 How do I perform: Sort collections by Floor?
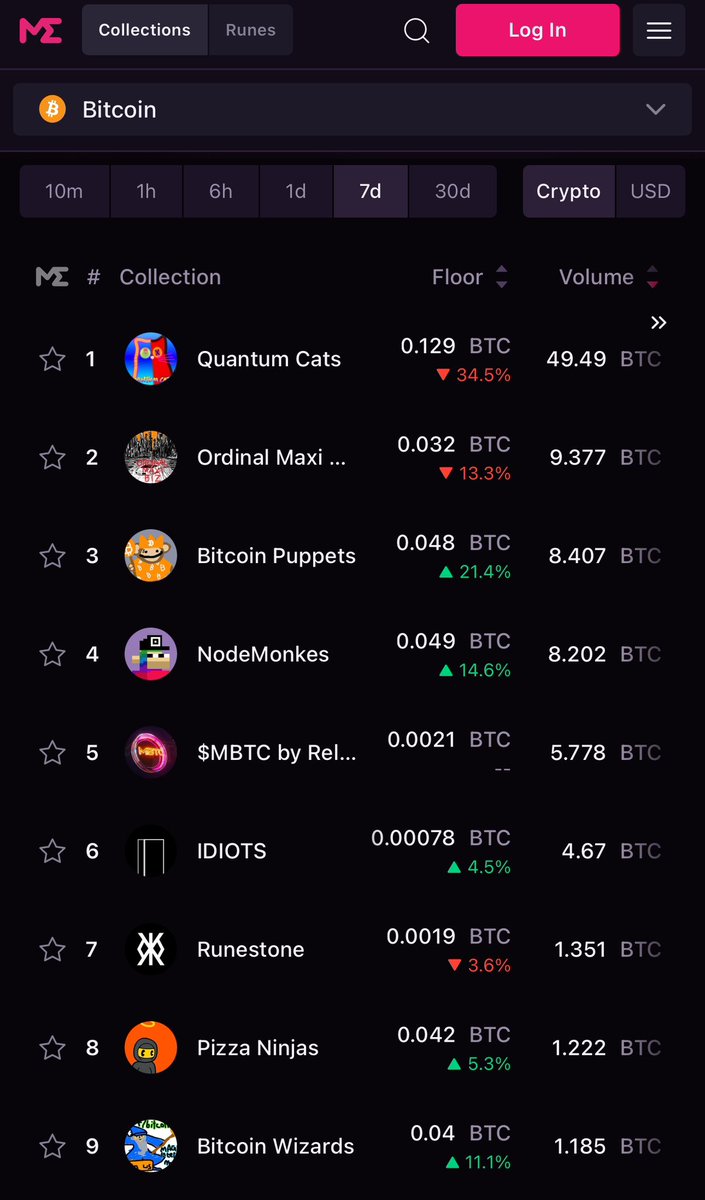click(x=470, y=277)
